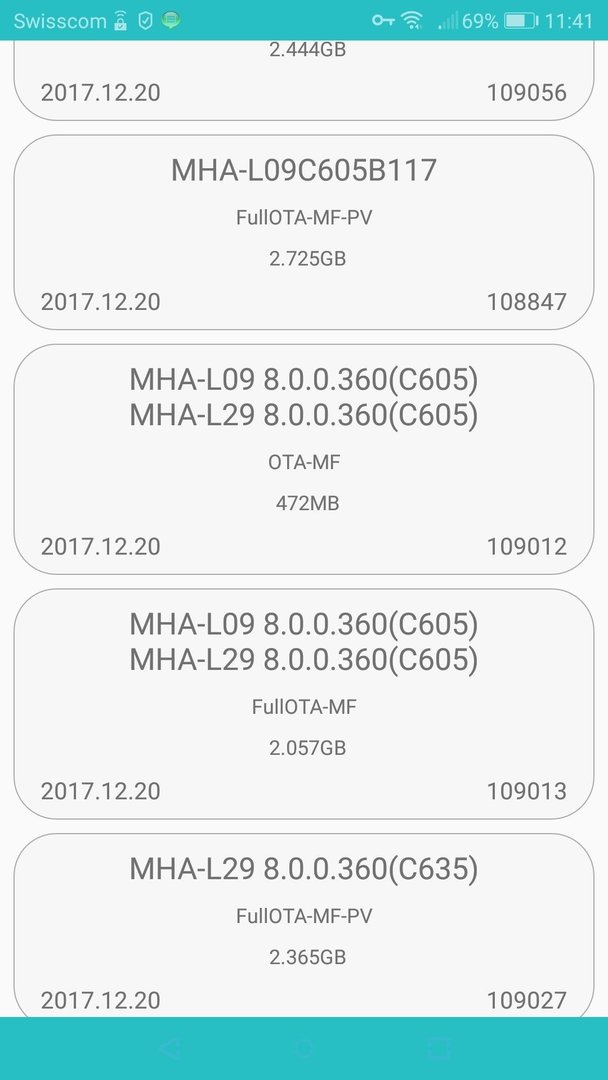Select the 2.057GB FullOTA-MF firmware entry 109013
Screen dimensions: 608x1080
tap(304, 703)
